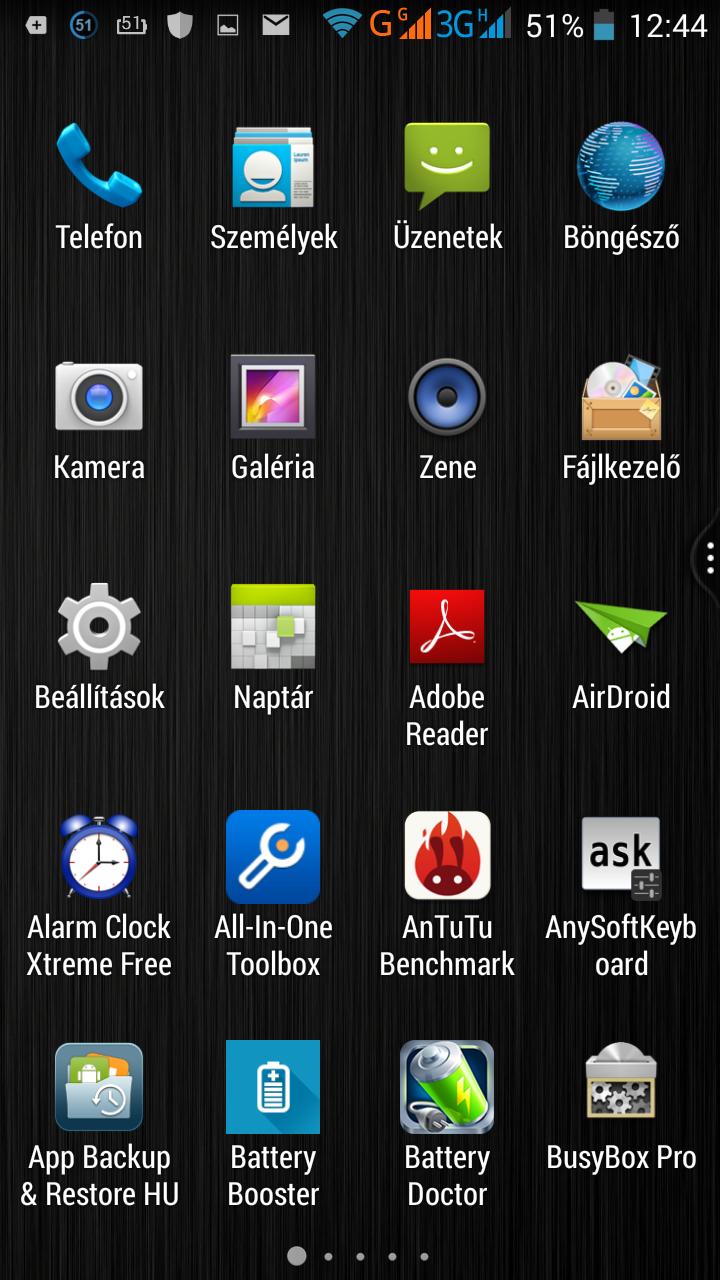Open AnTuTu Benchmark
Image resolution: width=720 pixels, height=1280 pixels.
coord(447,857)
